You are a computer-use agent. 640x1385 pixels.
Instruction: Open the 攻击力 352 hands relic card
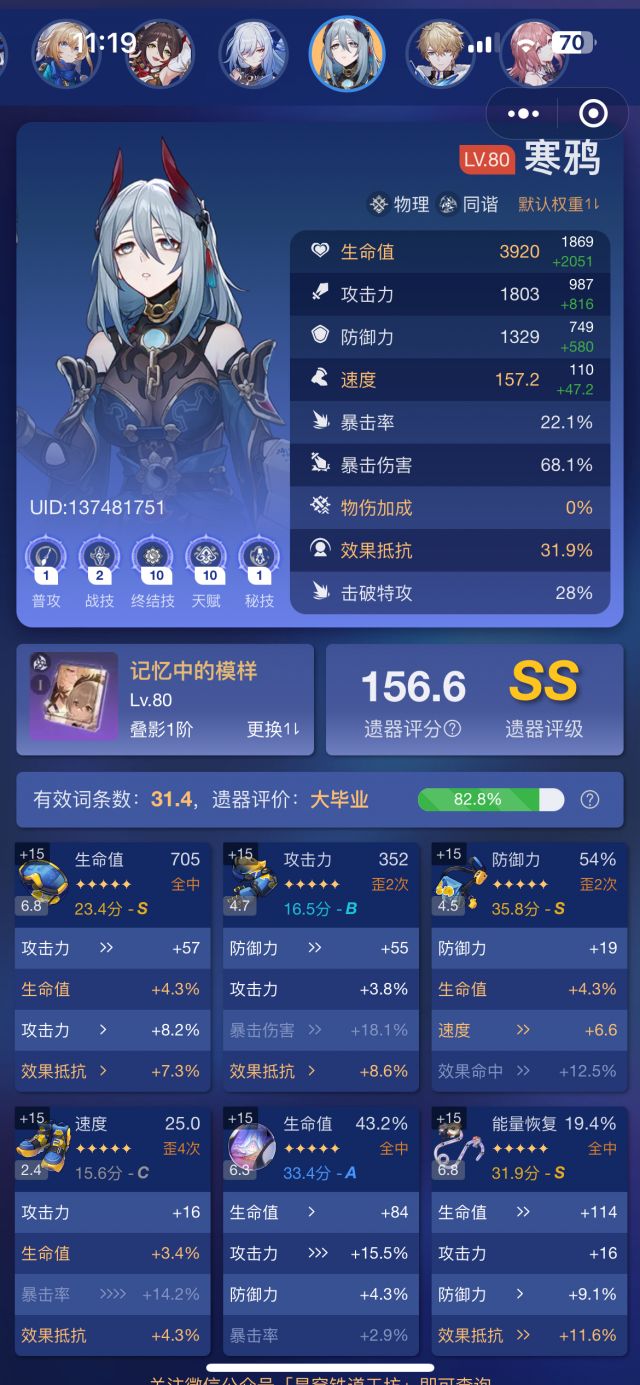tap(321, 966)
